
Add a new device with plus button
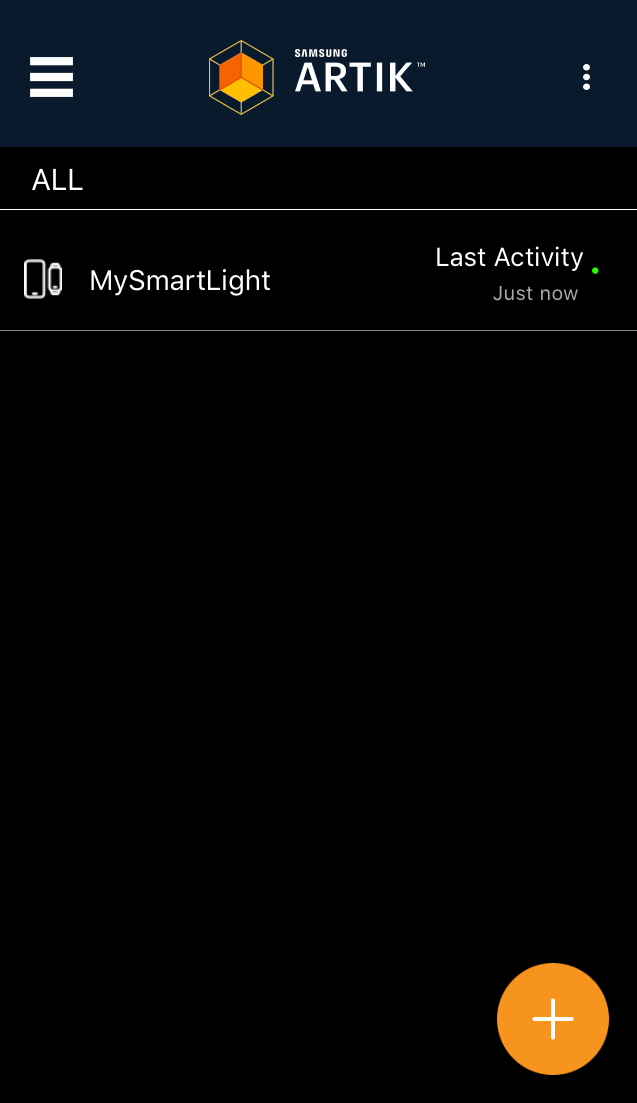553,1019
